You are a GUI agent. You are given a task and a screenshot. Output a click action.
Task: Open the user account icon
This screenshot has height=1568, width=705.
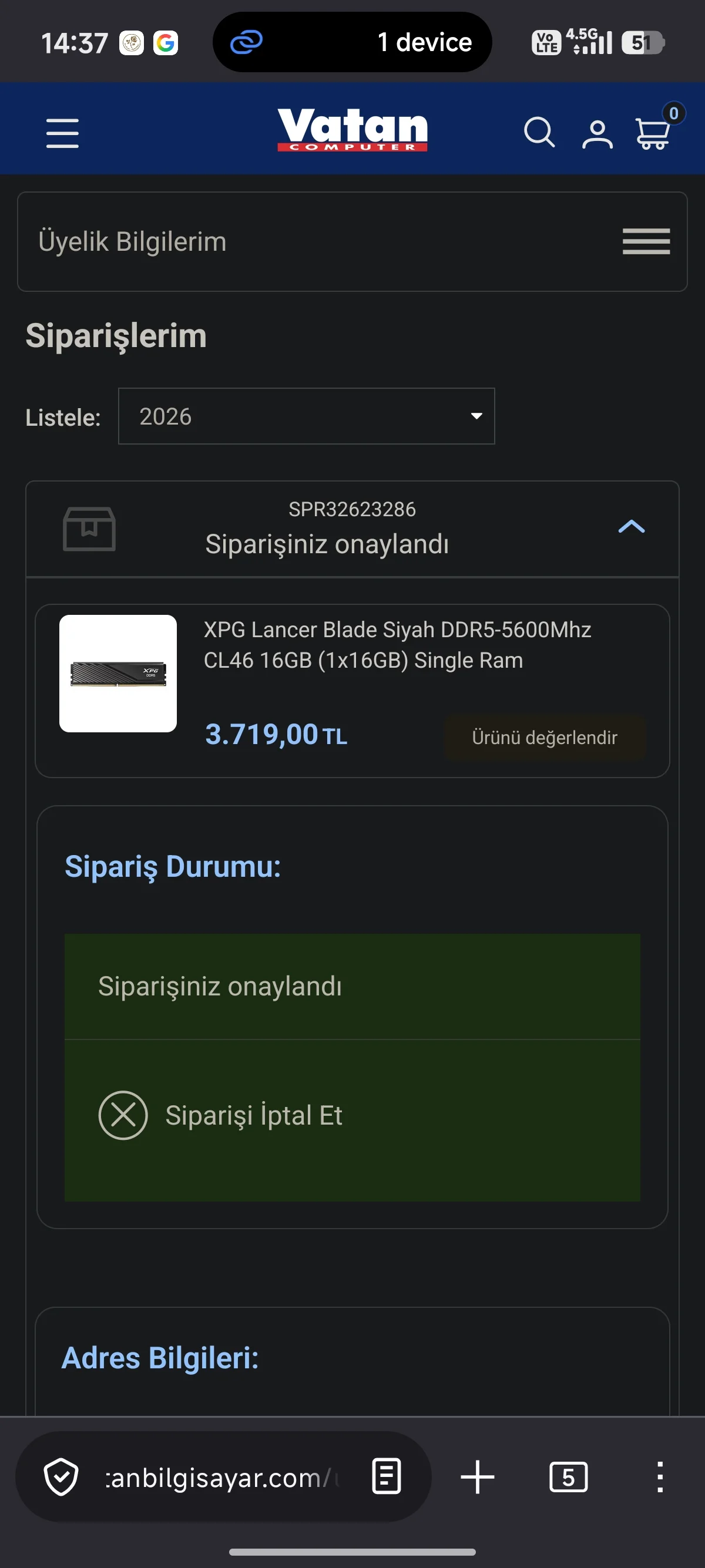pyautogui.click(x=597, y=133)
